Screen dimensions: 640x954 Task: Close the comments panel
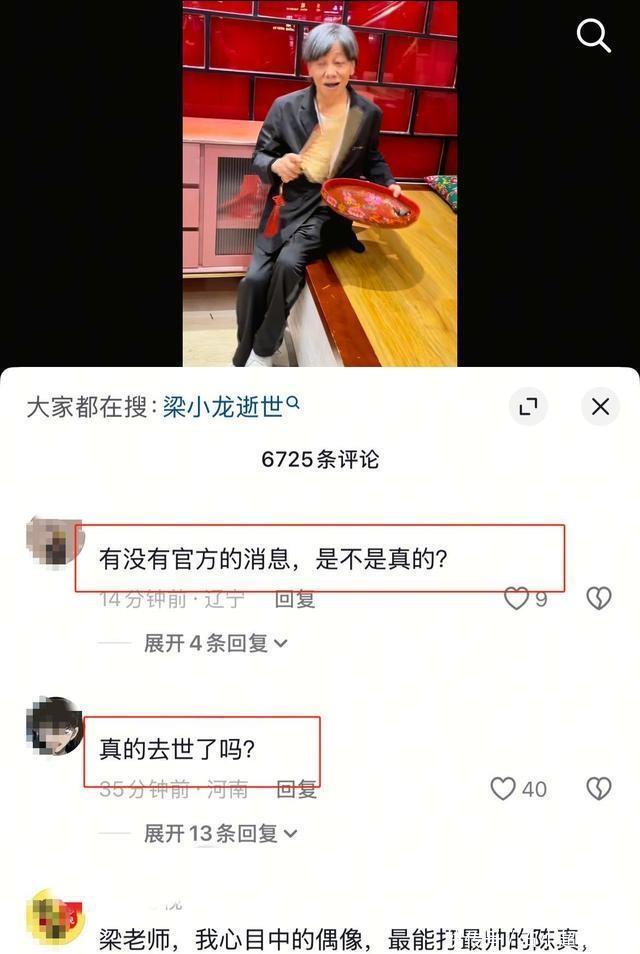coord(600,406)
